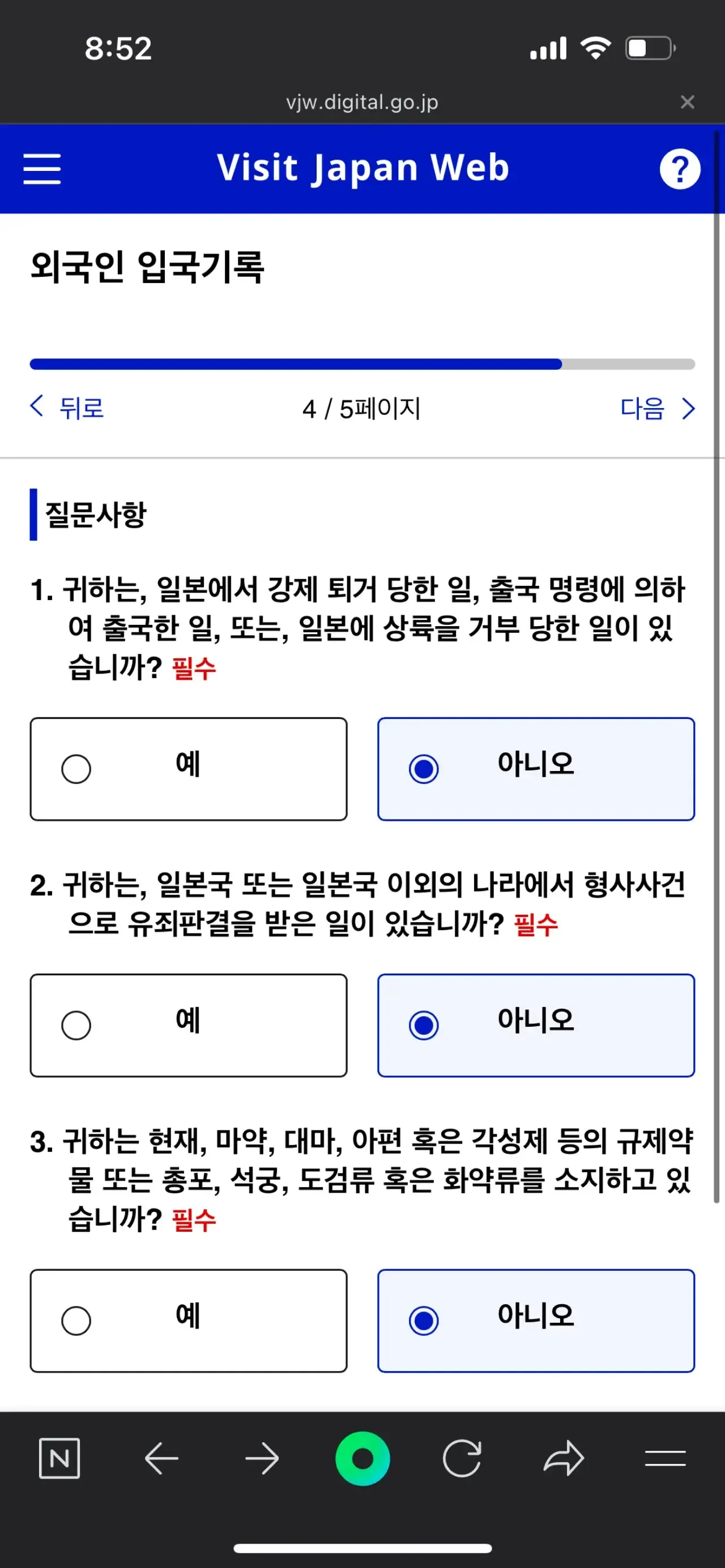The width and height of the screenshot is (725, 1568).
Task: Choose 아니오 for question 2 on criminal conviction
Action: click(x=535, y=1025)
